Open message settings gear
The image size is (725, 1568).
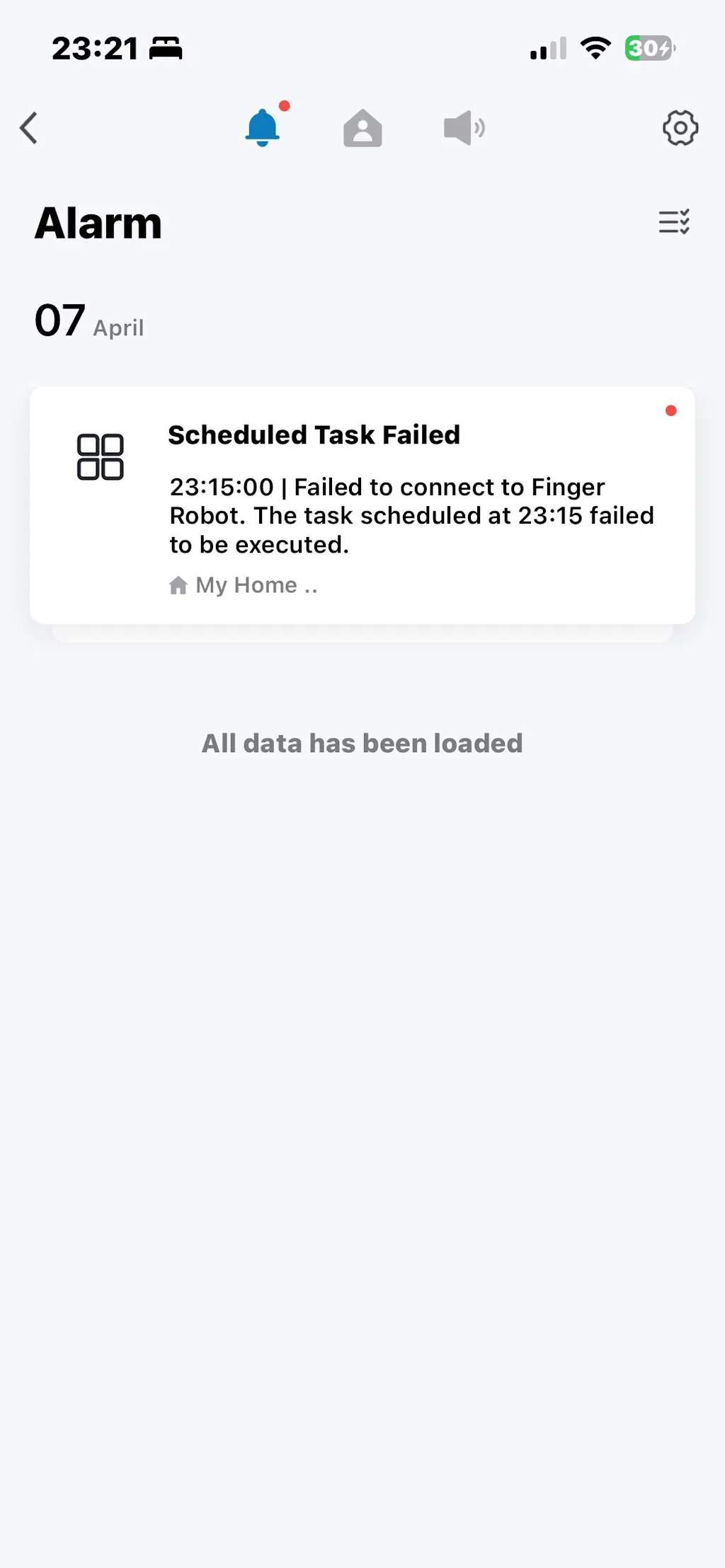point(680,128)
